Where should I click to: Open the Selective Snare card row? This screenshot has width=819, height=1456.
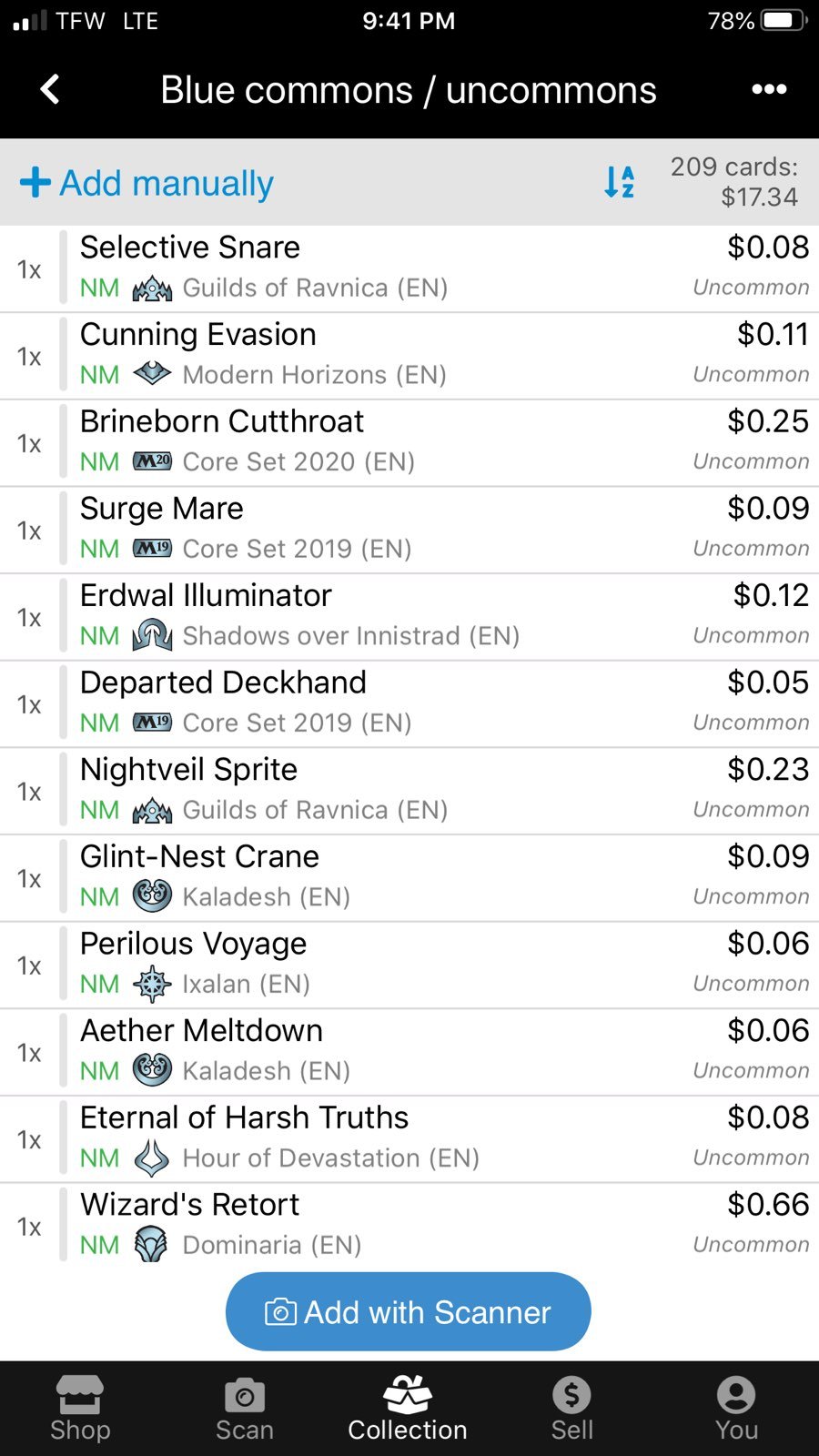coord(409,269)
